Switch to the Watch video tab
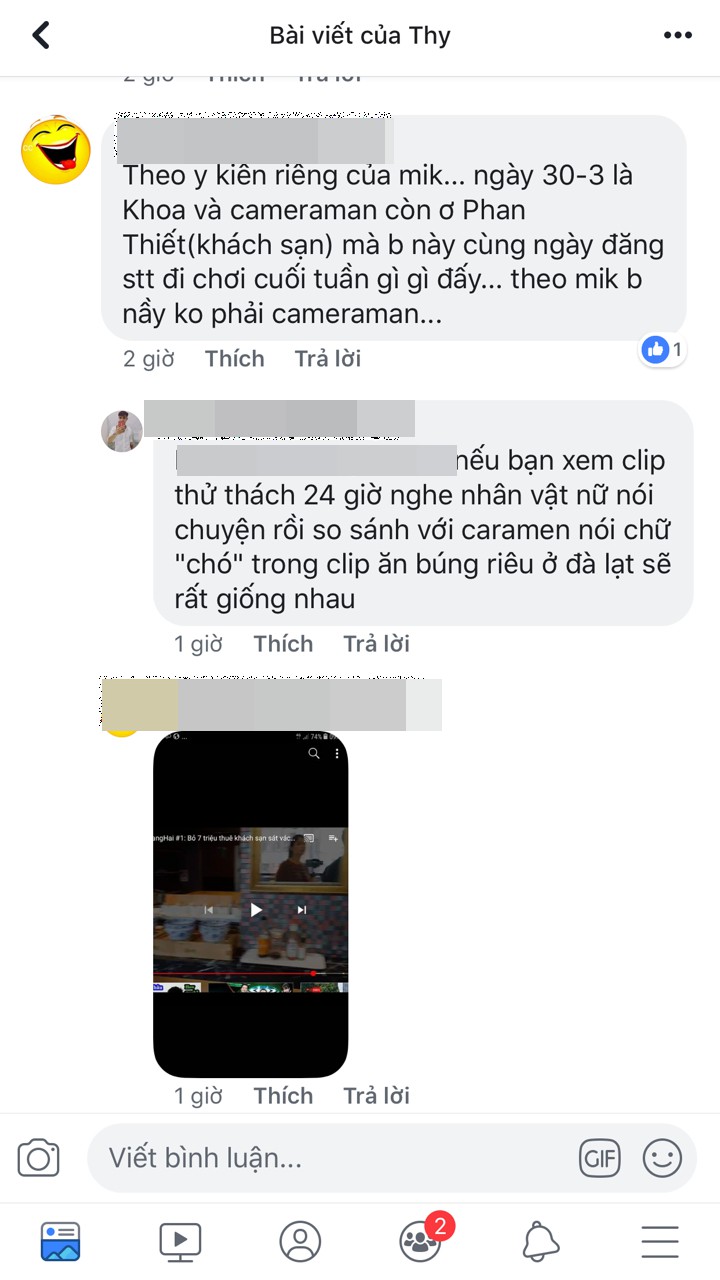720x1280 pixels. 180,1241
